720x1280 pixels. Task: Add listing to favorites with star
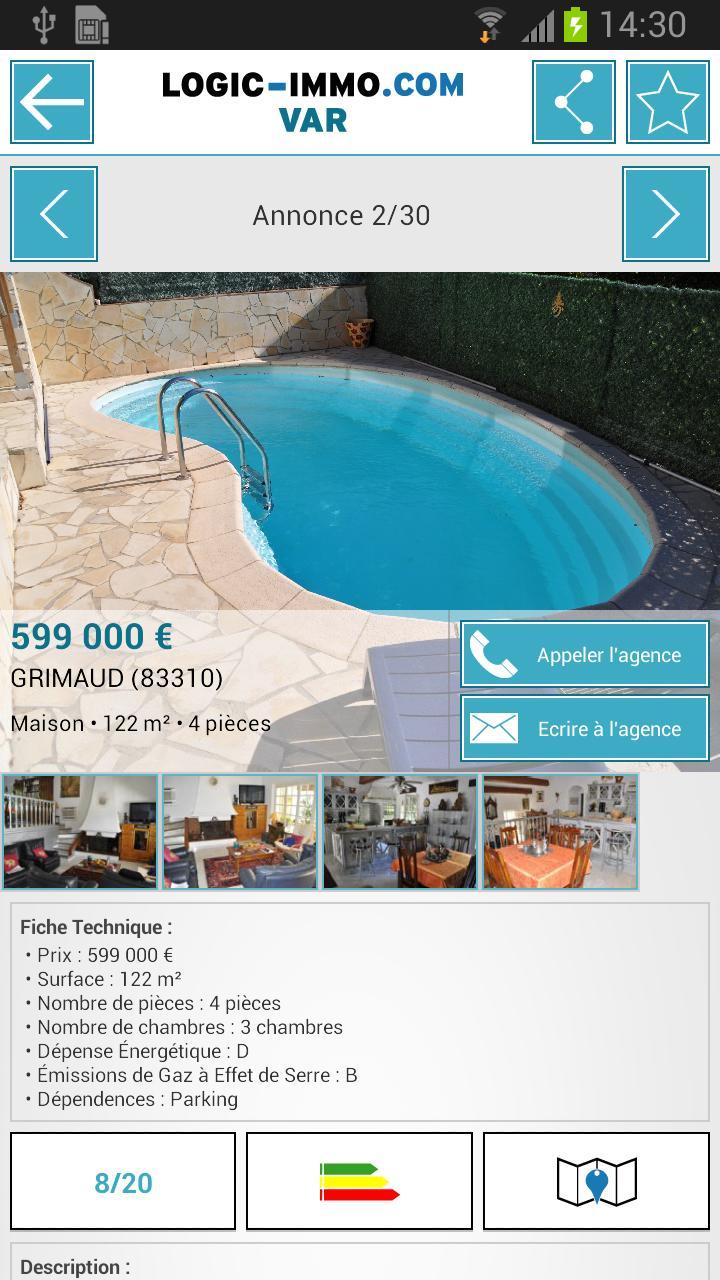667,102
